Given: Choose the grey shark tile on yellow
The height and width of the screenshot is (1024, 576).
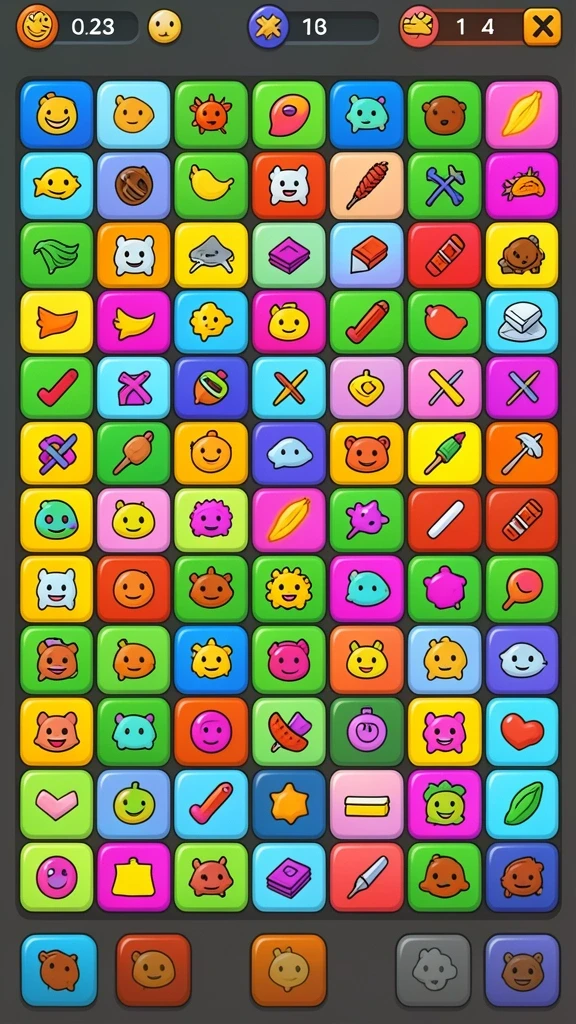Looking at the screenshot, I should [x=211, y=255].
